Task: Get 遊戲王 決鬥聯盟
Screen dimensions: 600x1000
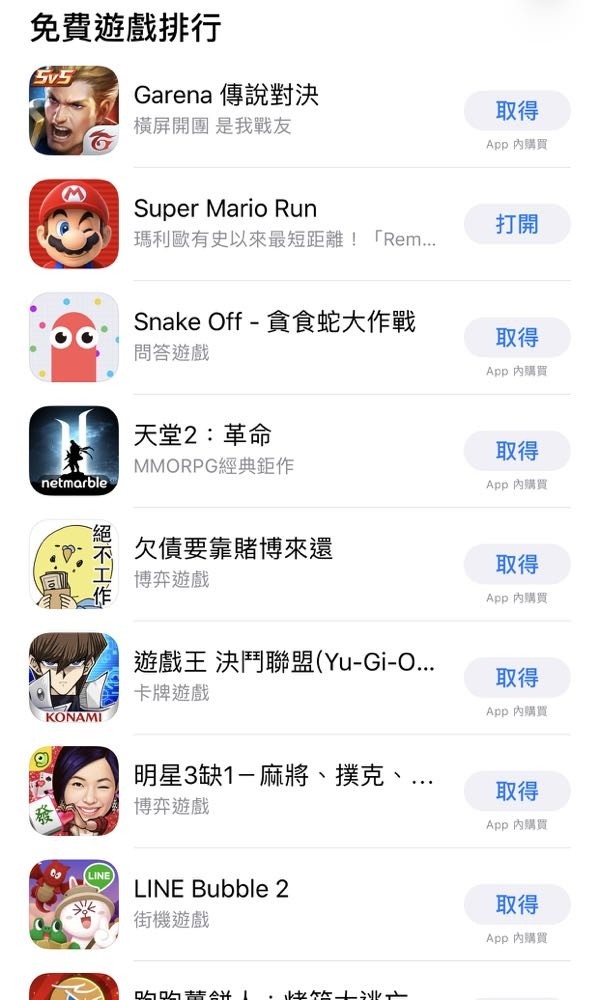Action: click(x=517, y=678)
